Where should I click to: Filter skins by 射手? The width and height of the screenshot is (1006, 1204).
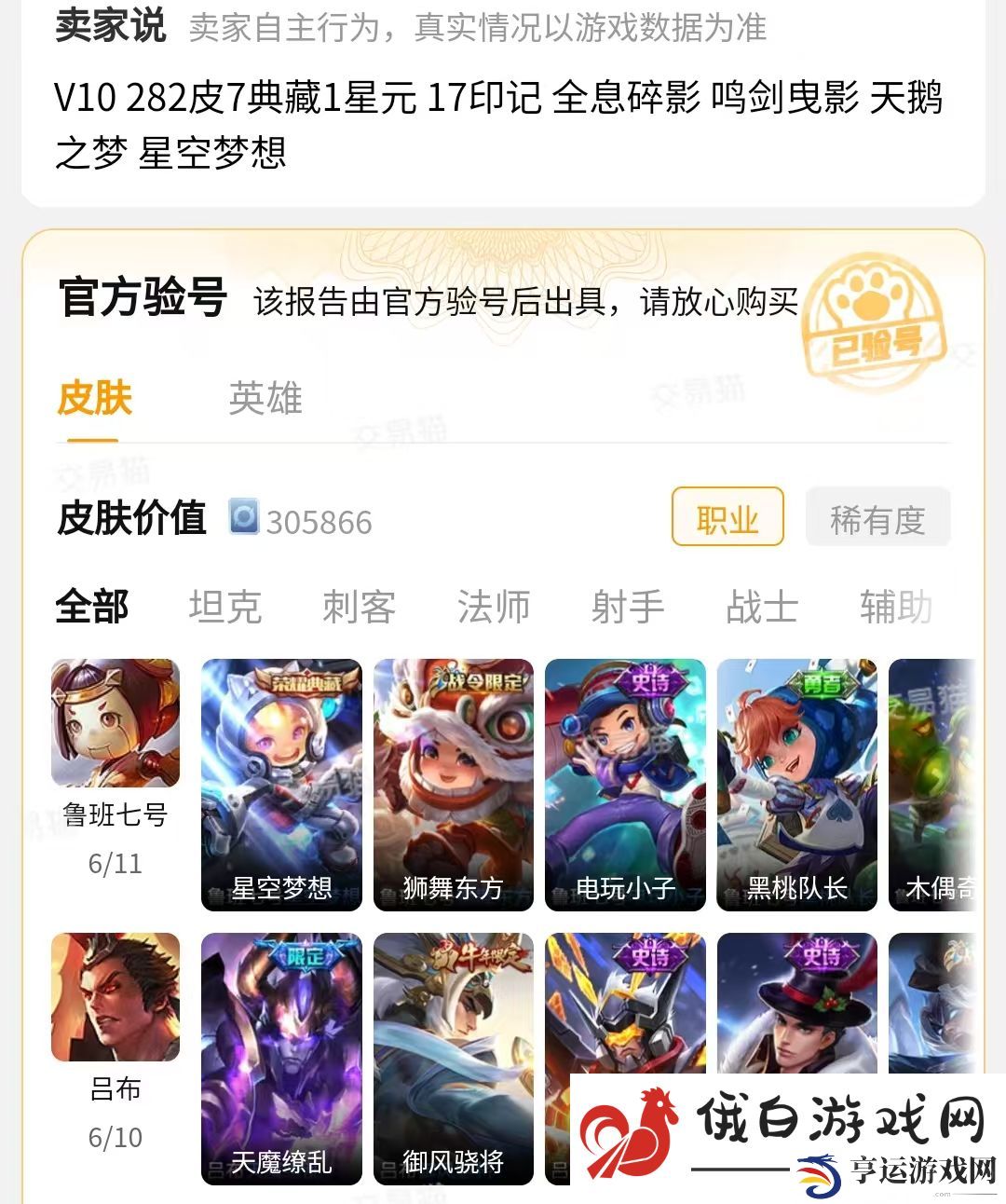[628, 607]
